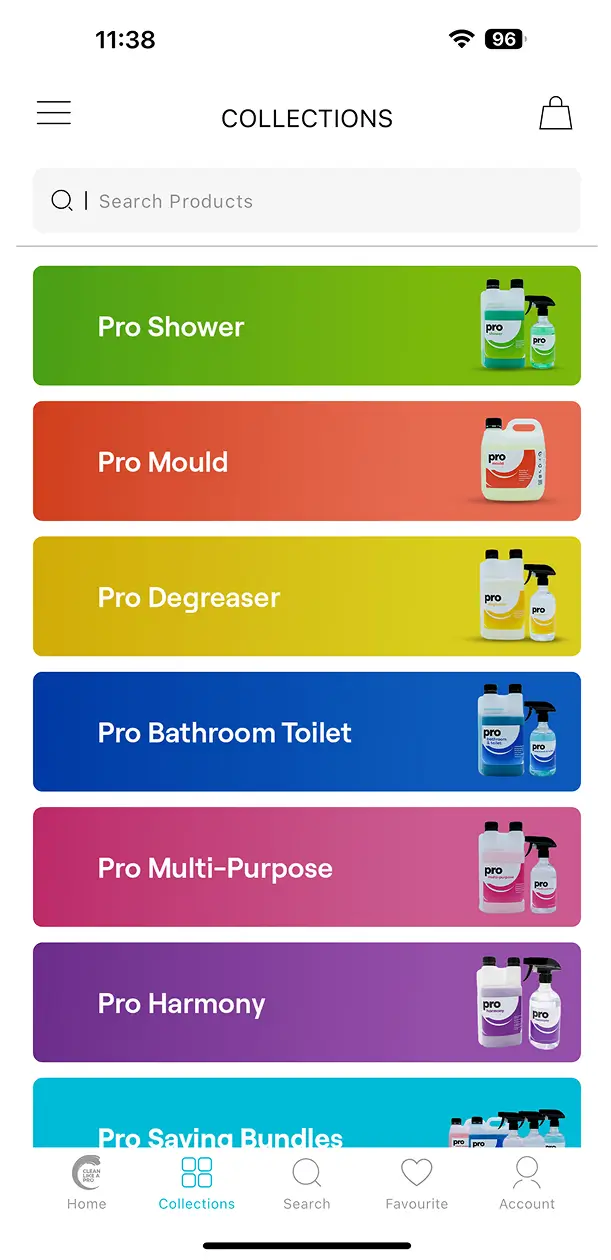
Task: Open the Account tab
Action: [x=527, y=1183]
